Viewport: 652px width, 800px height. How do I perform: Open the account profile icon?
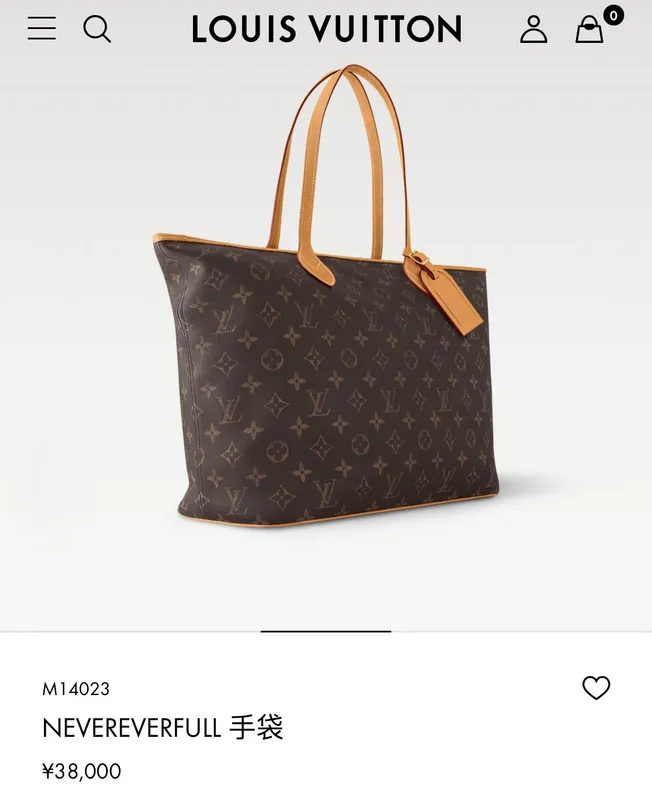[x=534, y=29]
